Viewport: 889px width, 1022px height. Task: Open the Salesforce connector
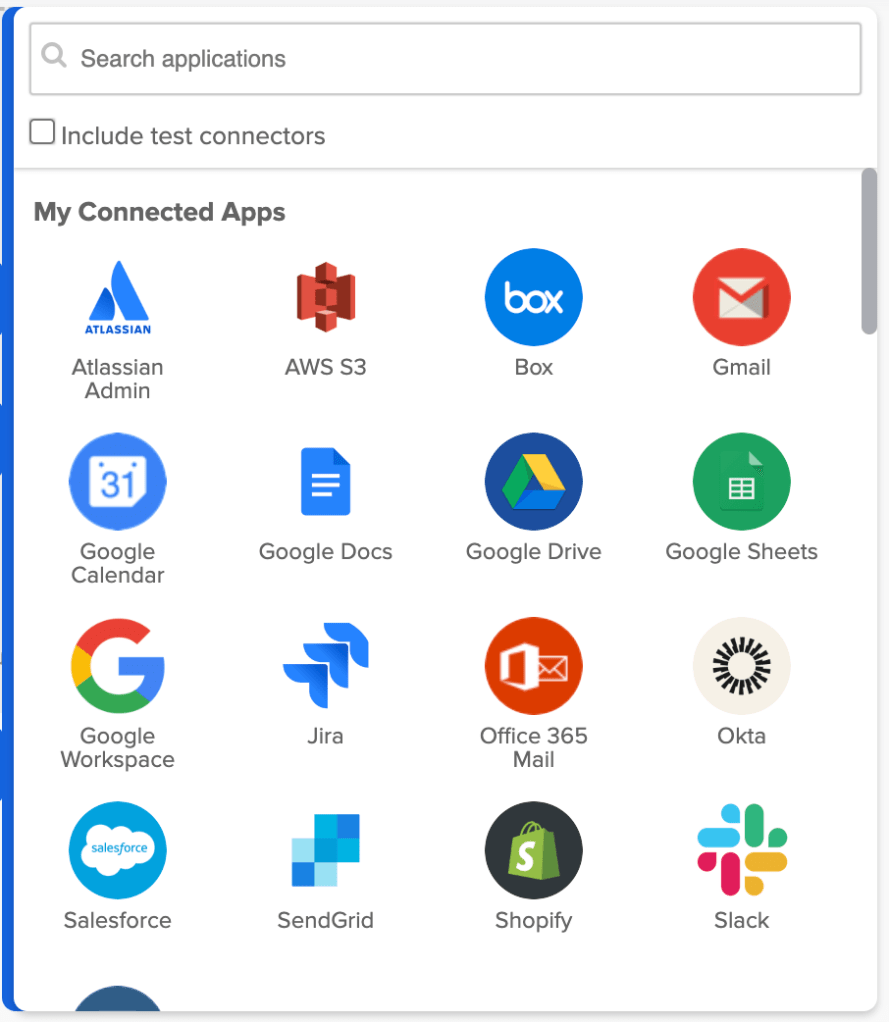point(118,850)
